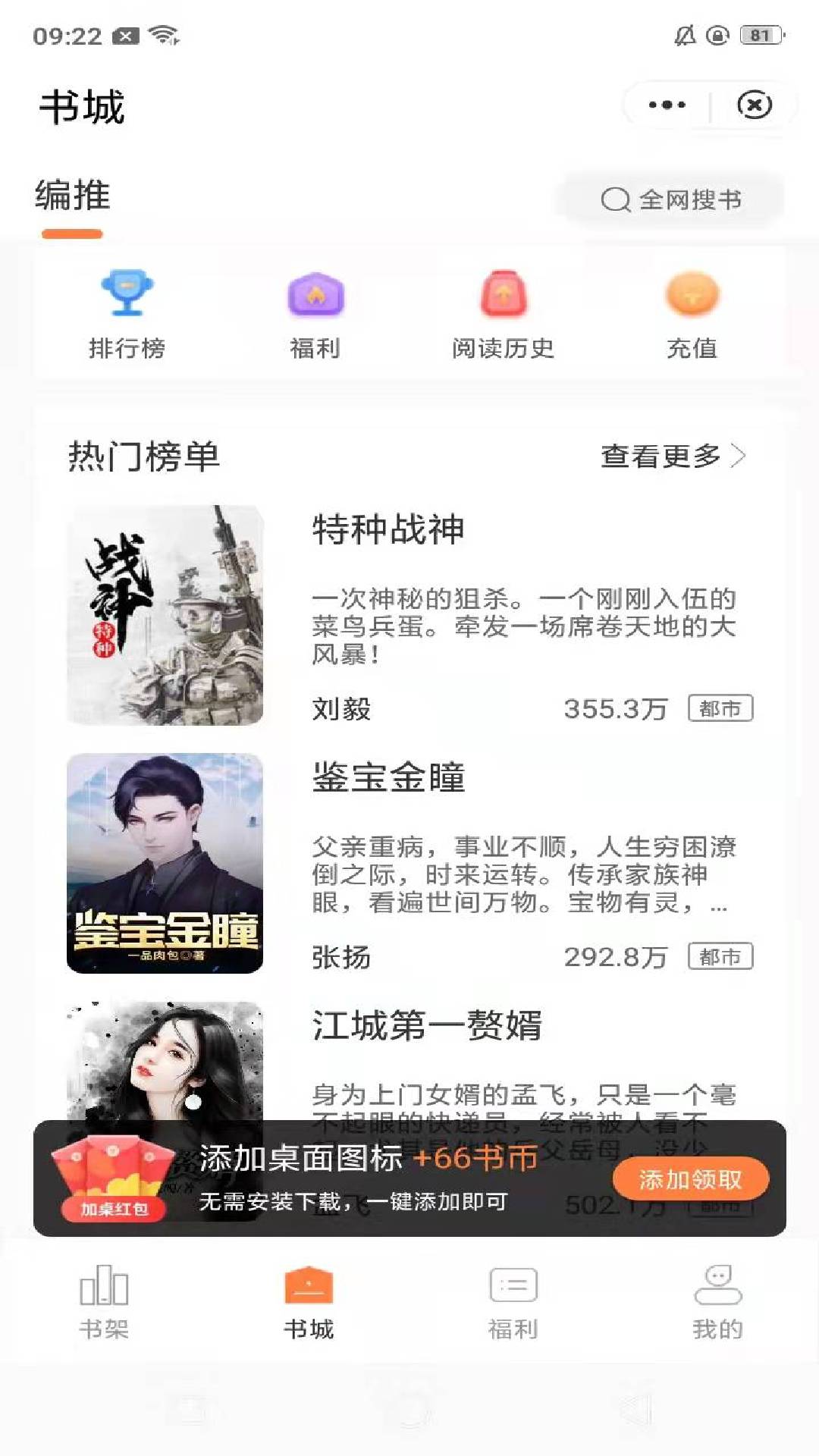Click the 都市 tag beside 特种战神
This screenshot has height=1456, width=819.
tap(720, 708)
